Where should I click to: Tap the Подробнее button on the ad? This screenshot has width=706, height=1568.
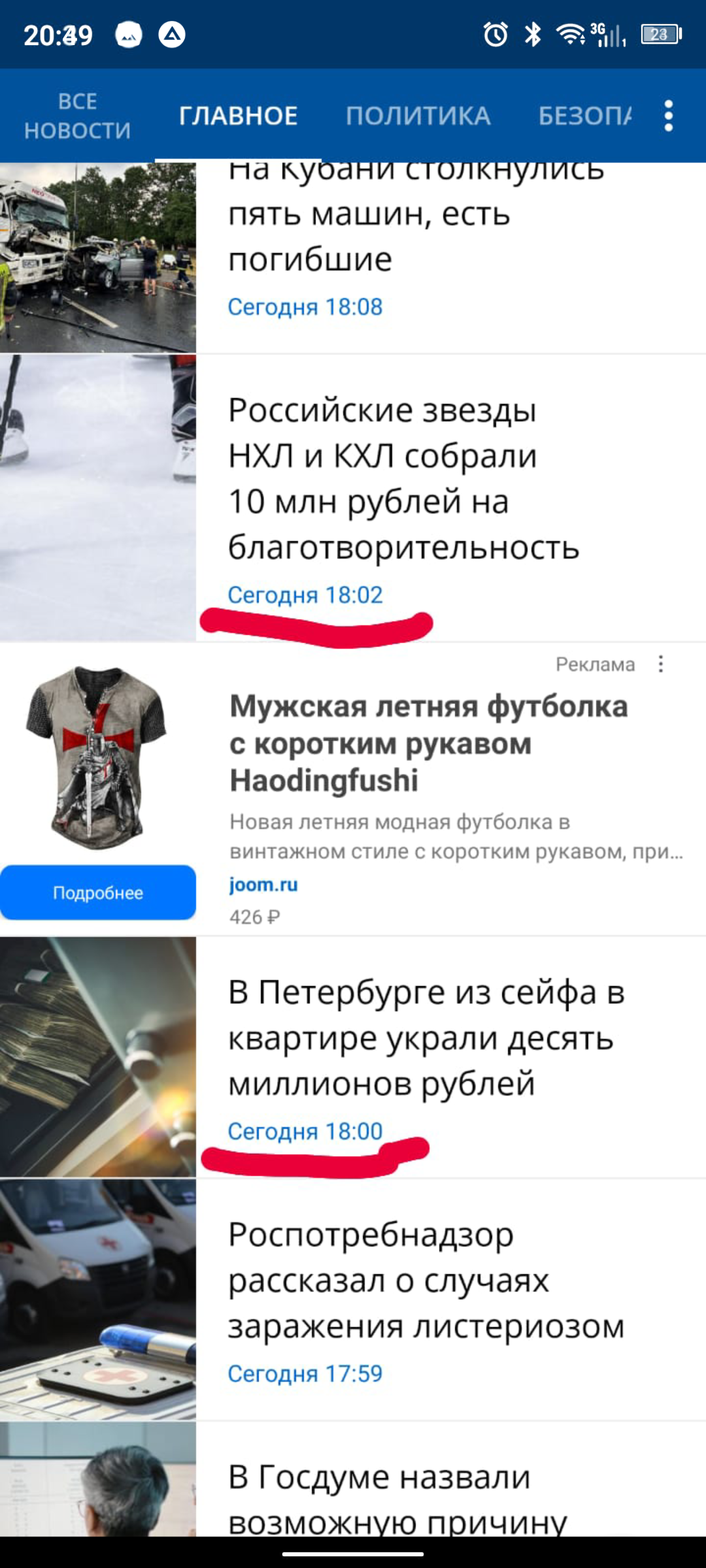pyautogui.click(x=98, y=892)
